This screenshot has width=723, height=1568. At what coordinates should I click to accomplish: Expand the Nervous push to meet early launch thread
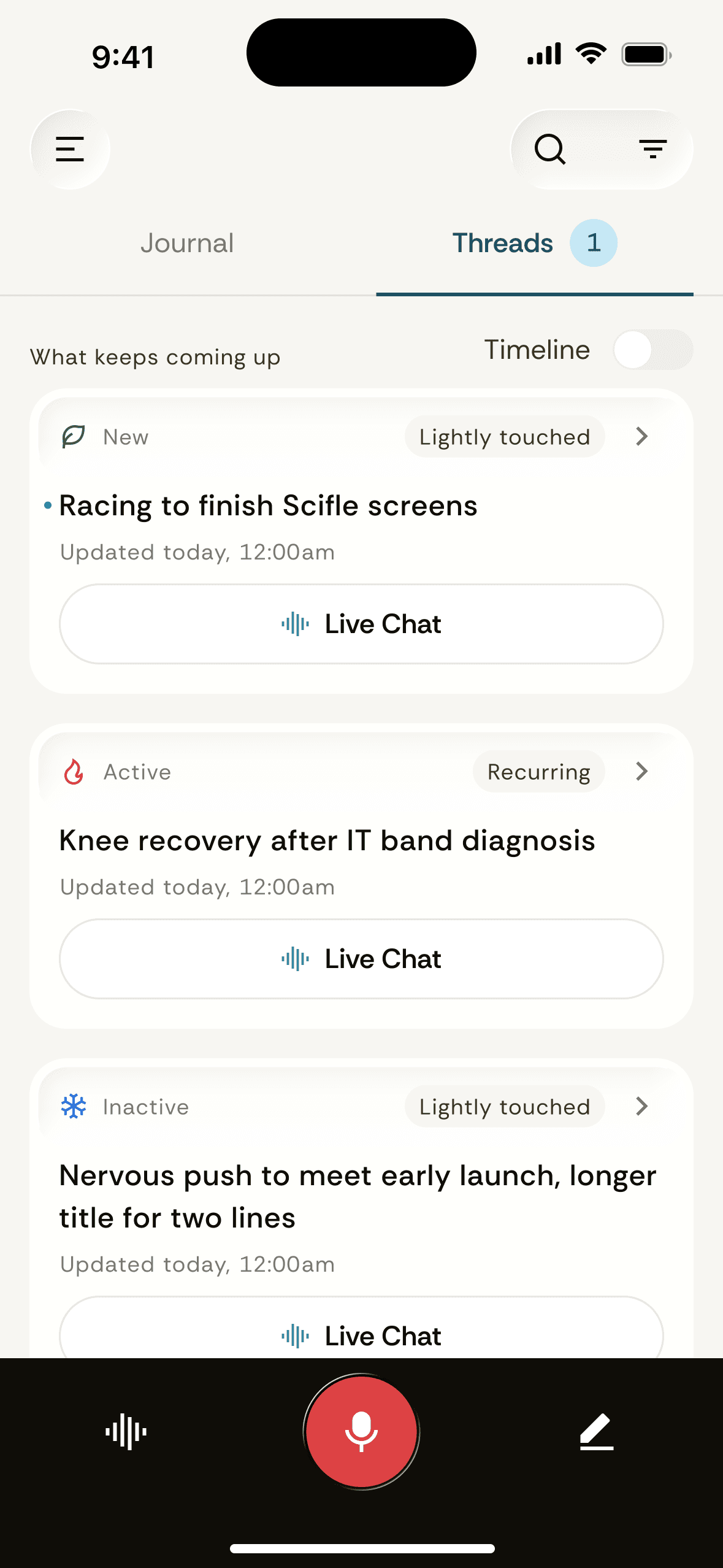pos(641,1106)
